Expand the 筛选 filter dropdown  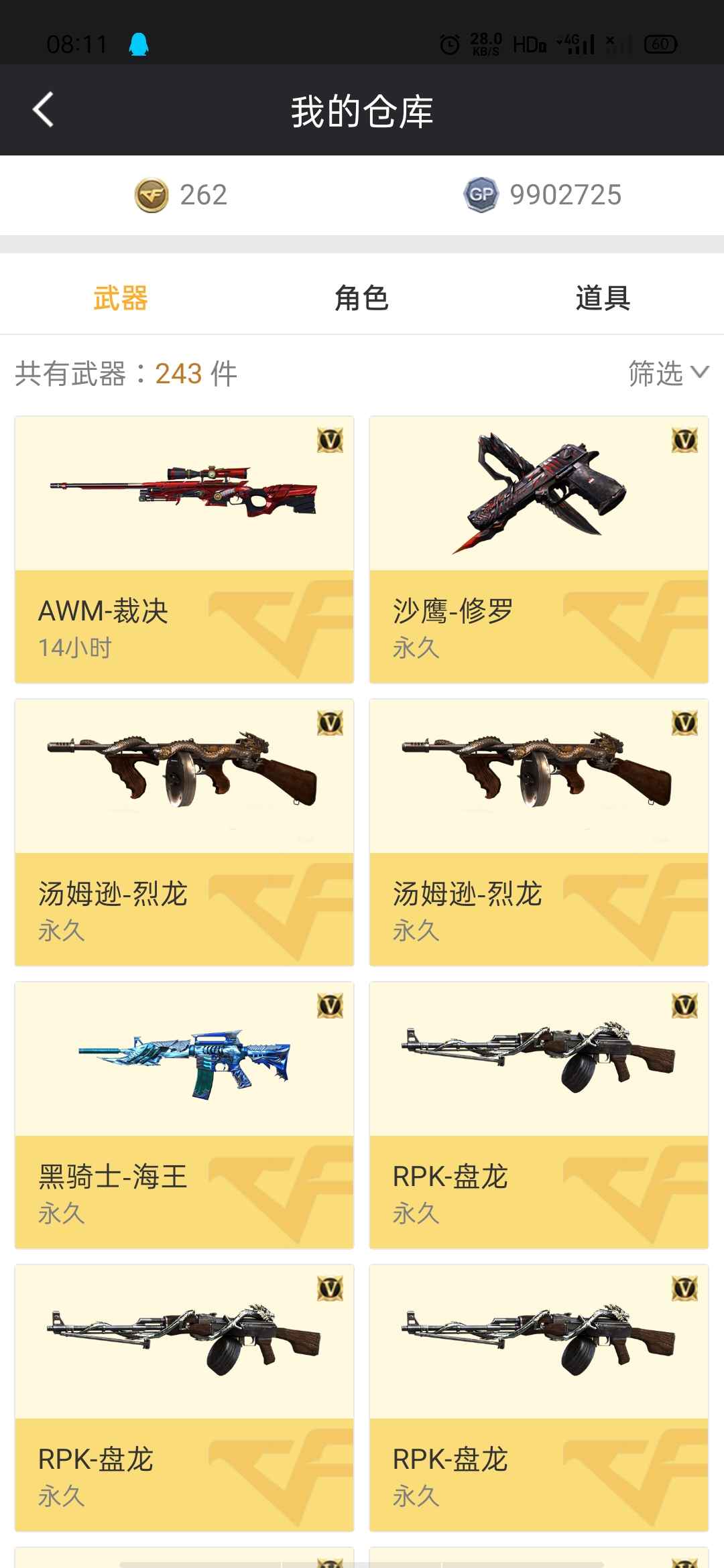(668, 373)
